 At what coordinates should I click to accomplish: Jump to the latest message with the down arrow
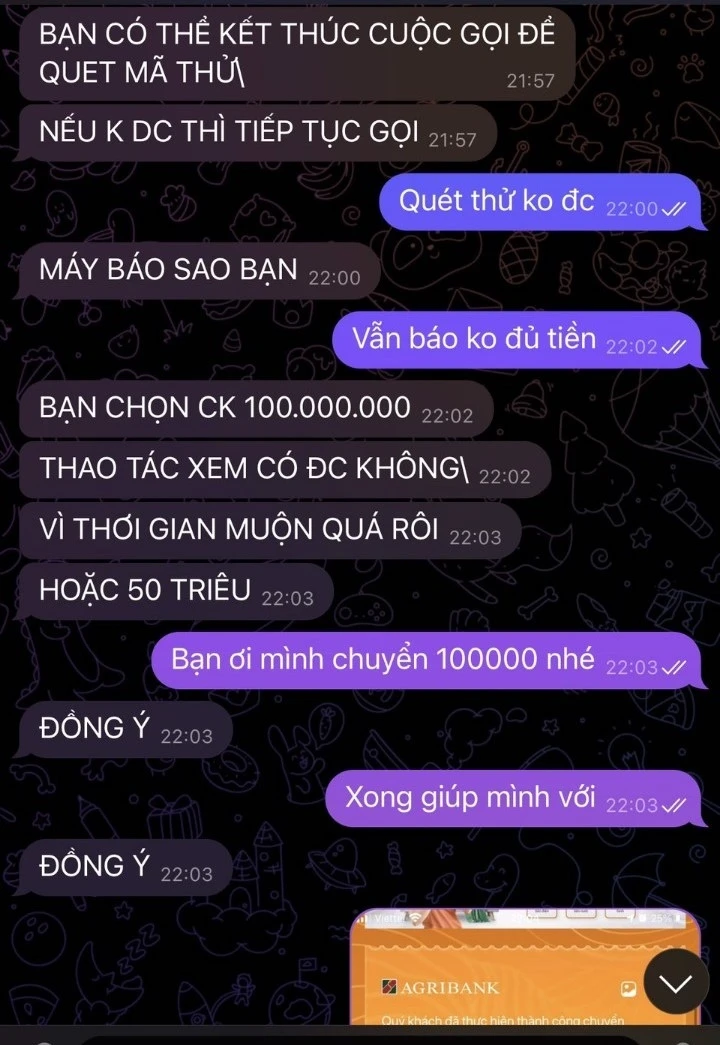pyautogui.click(x=677, y=983)
